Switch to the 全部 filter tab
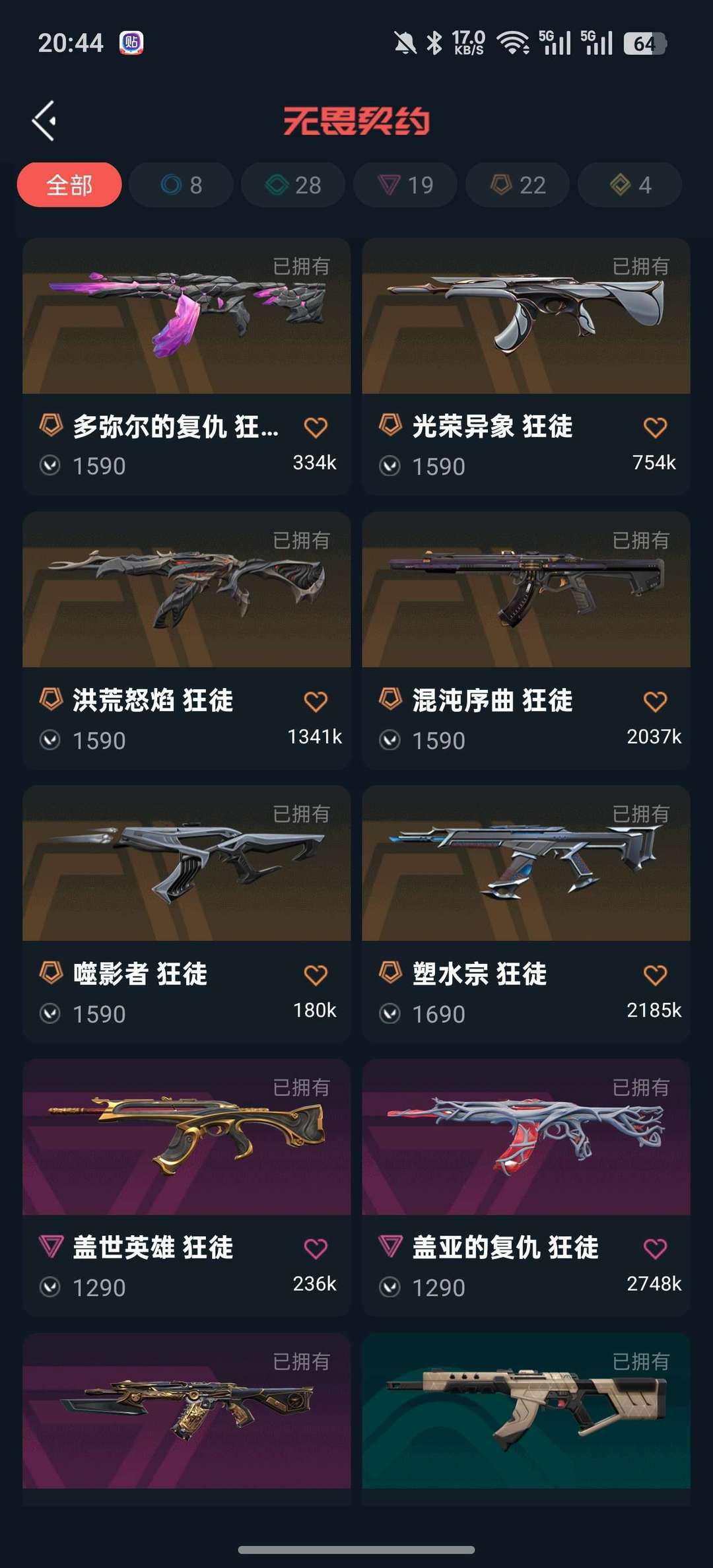Image resolution: width=713 pixels, height=1568 pixels. (68, 185)
